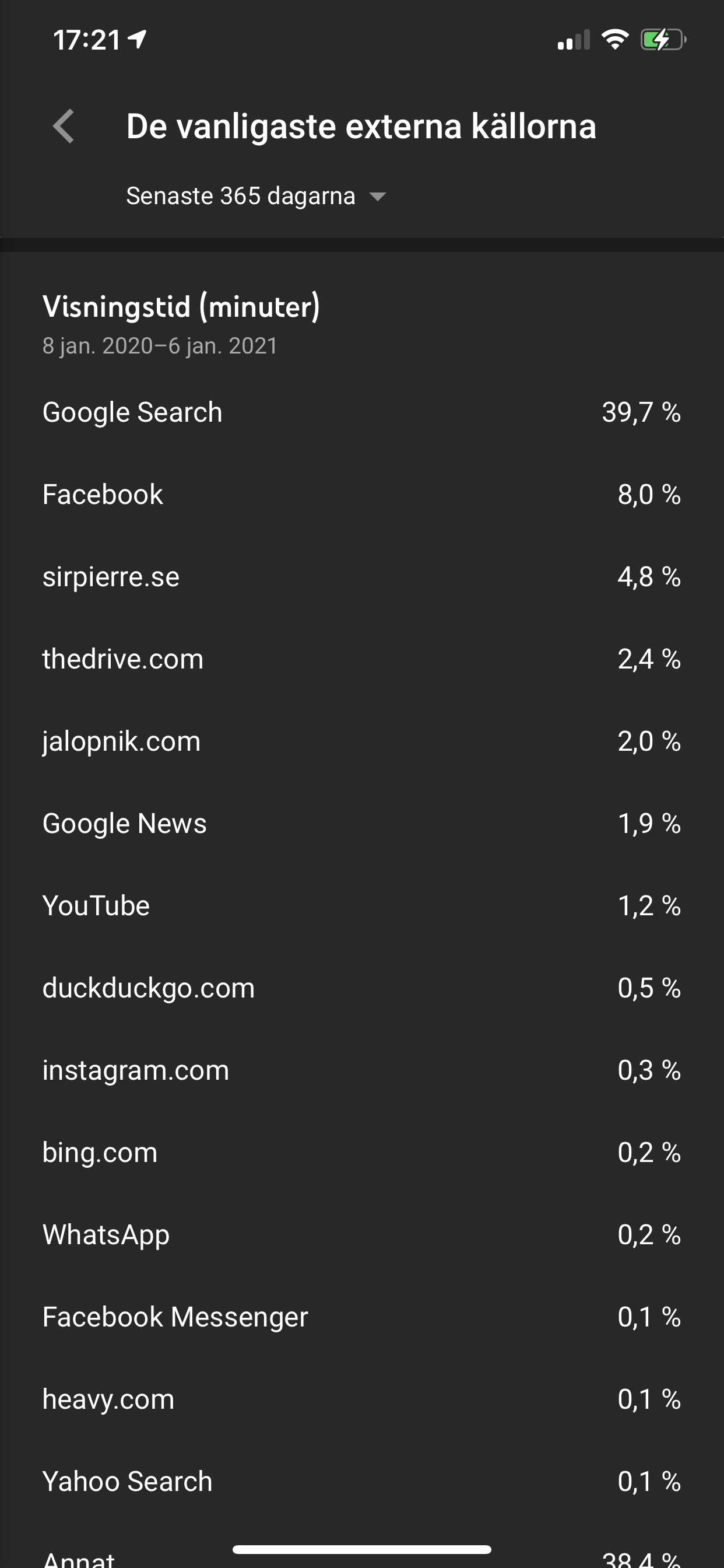Go back using the top-left arrow

click(x=64, y=127)
